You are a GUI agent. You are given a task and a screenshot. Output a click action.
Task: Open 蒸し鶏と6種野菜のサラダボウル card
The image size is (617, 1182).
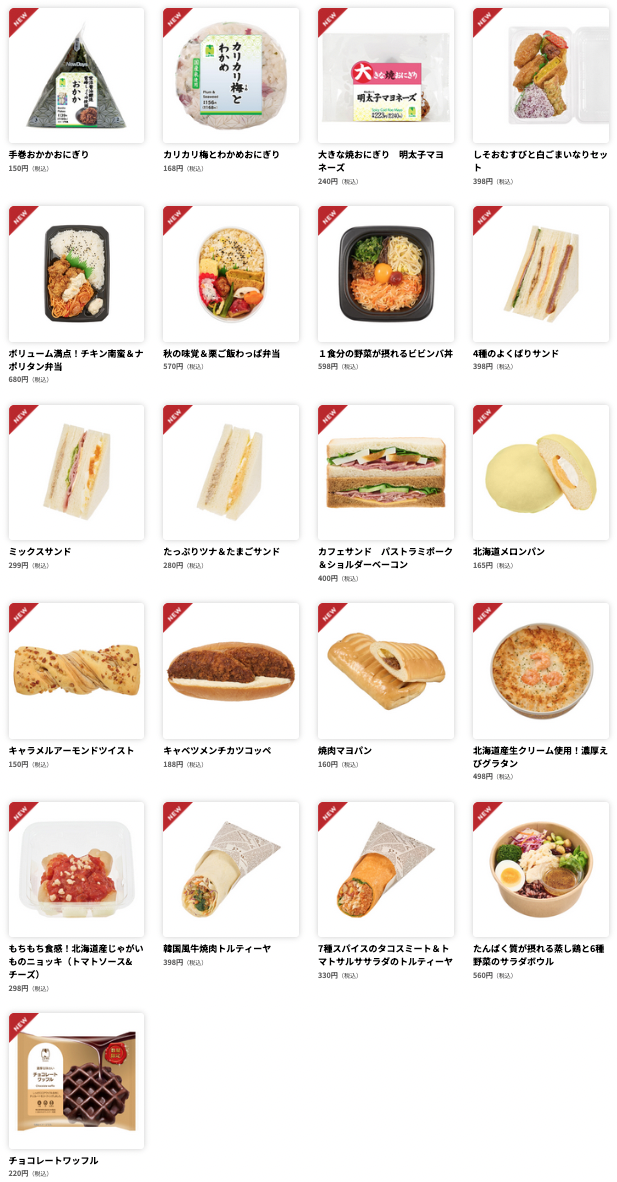click(x=541, y=868)
